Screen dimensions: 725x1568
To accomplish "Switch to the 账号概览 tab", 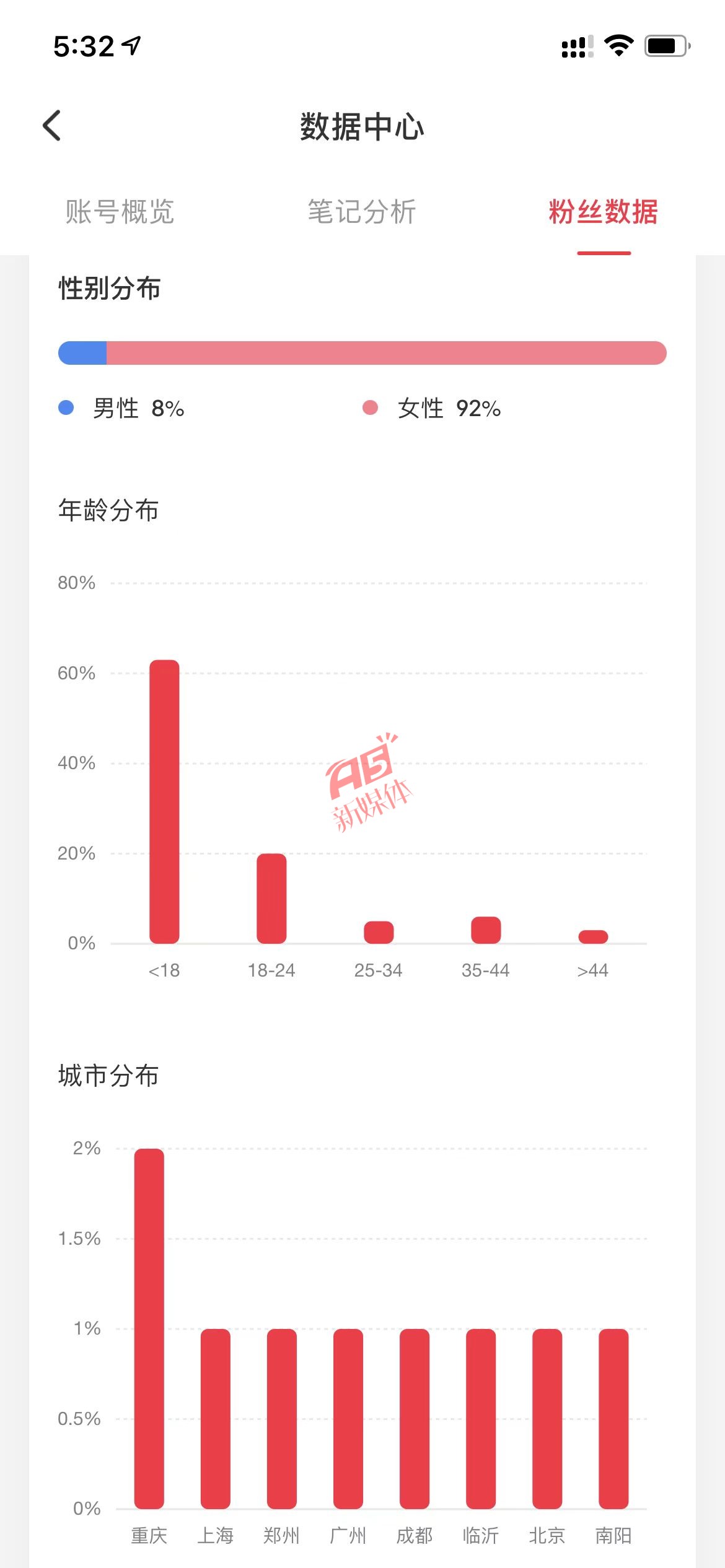I will pyautogui.click(x=120, y=212).
